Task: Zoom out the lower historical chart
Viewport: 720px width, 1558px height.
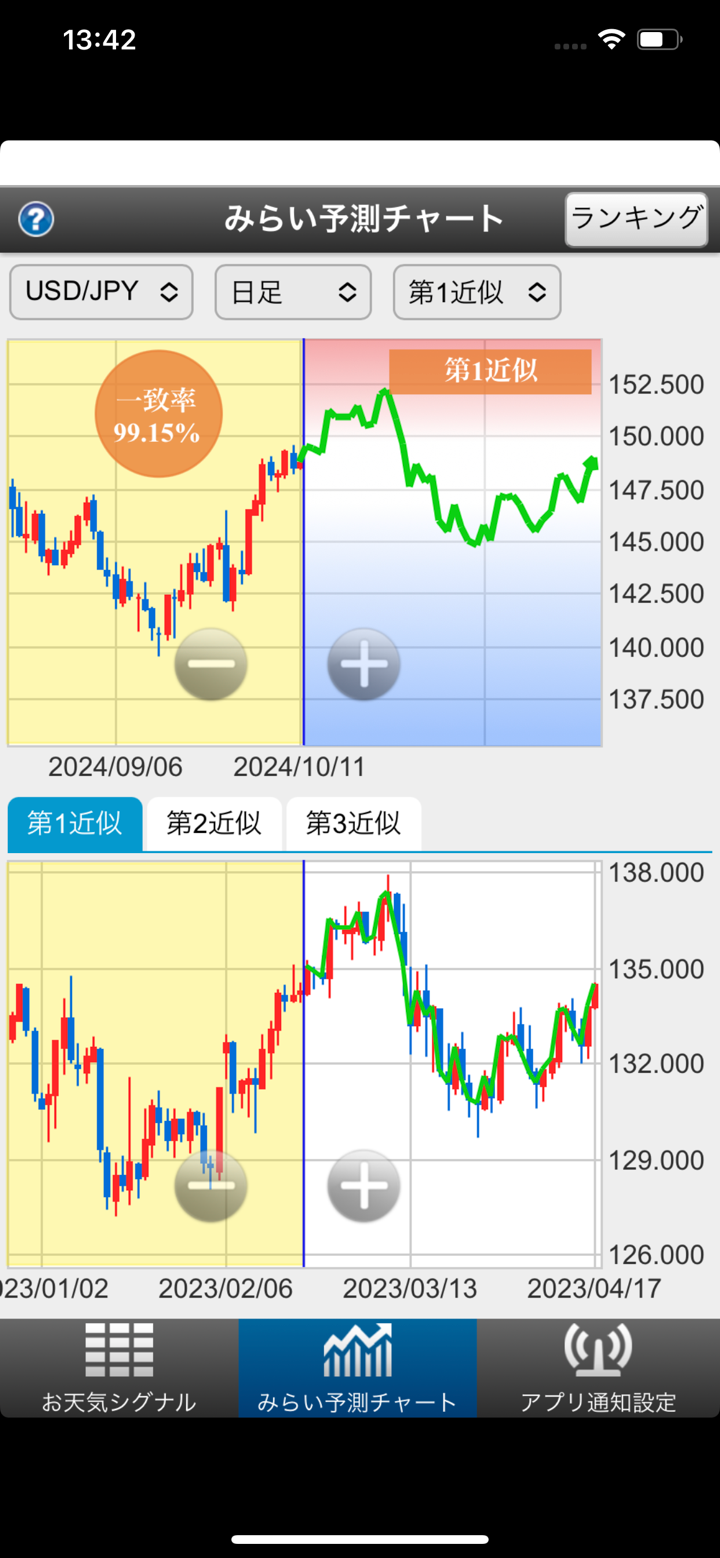Action: pos(210,1186)
